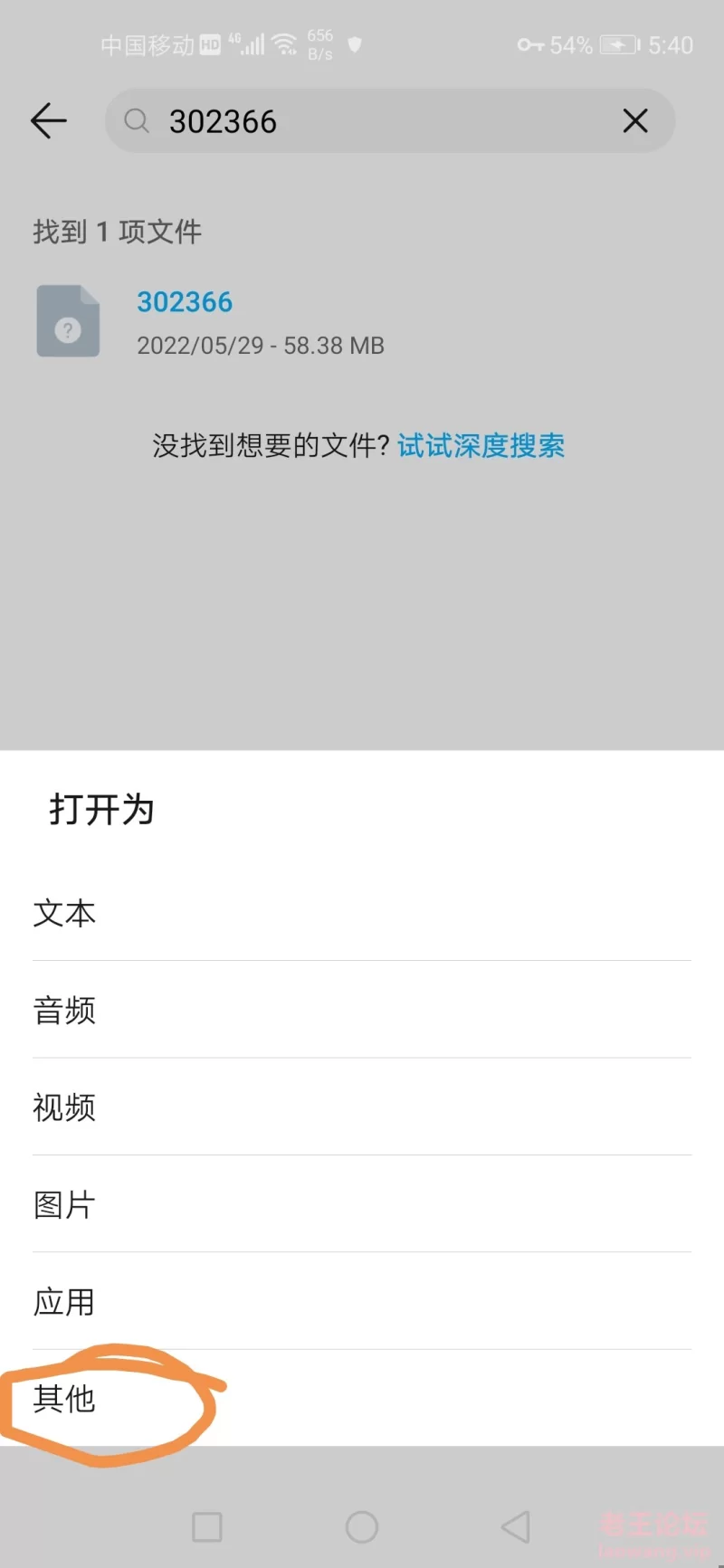Go back using the top-left arrow
The width and height of the screenshot is (724, 1568).
pyautogui.click(x=49, y=120)
